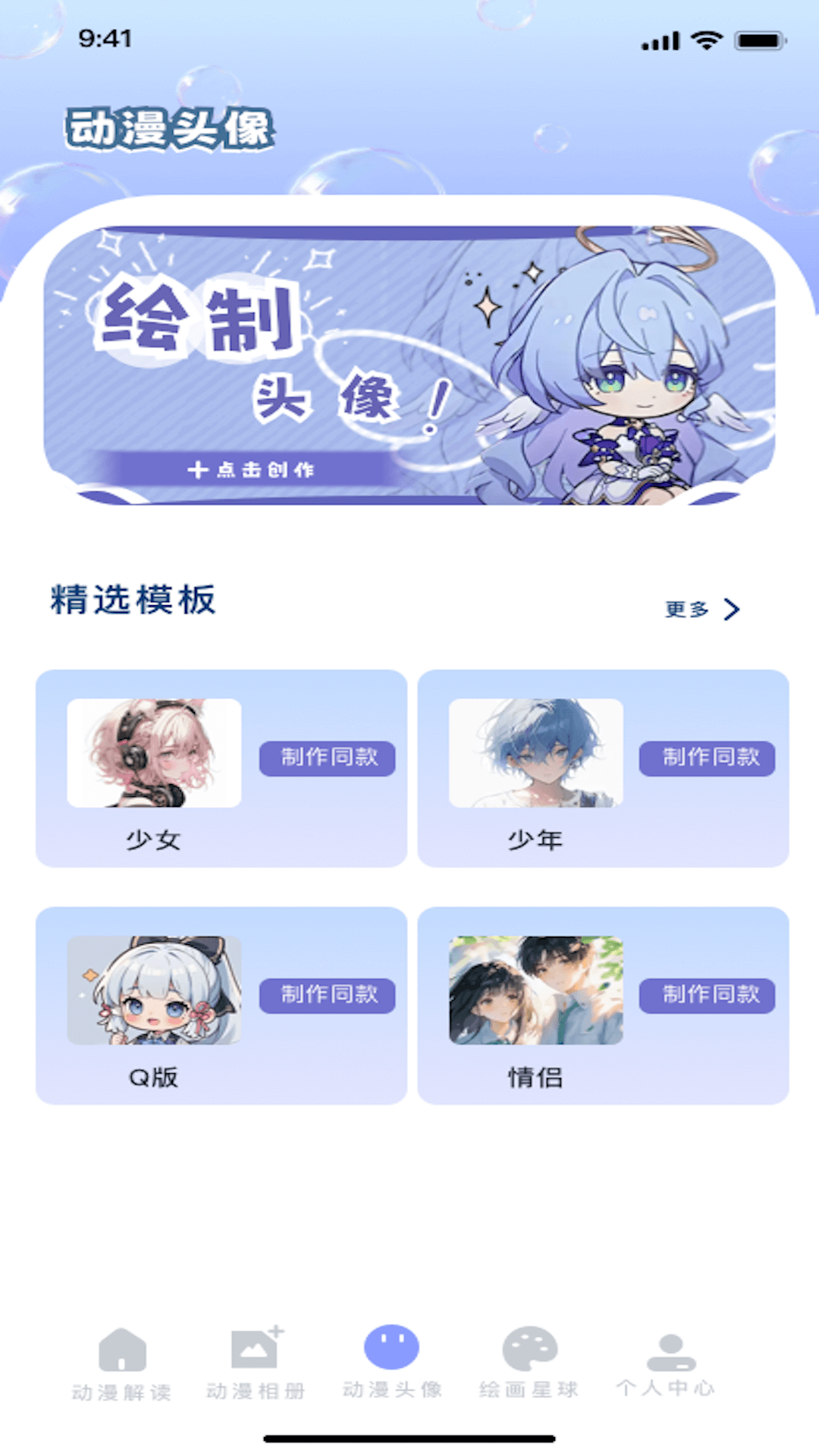Expand 更多 to see all templates
The image size is (819, 1456).
pos(687,608)
